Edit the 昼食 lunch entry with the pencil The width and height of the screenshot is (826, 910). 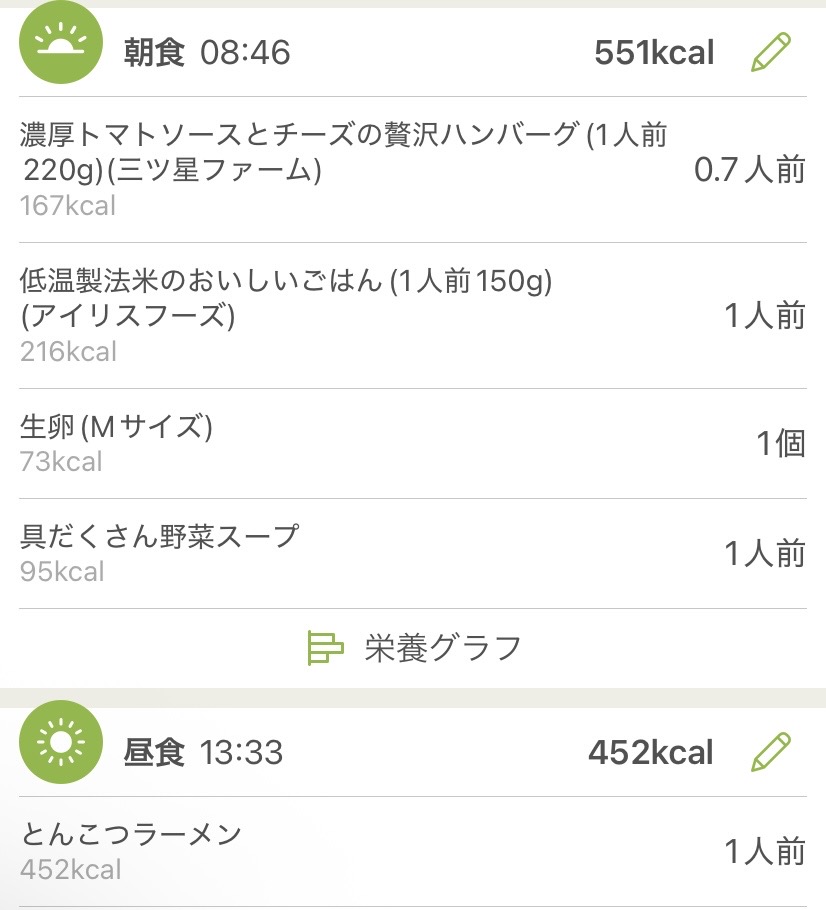pyautogui.click(x=770, y=752)
